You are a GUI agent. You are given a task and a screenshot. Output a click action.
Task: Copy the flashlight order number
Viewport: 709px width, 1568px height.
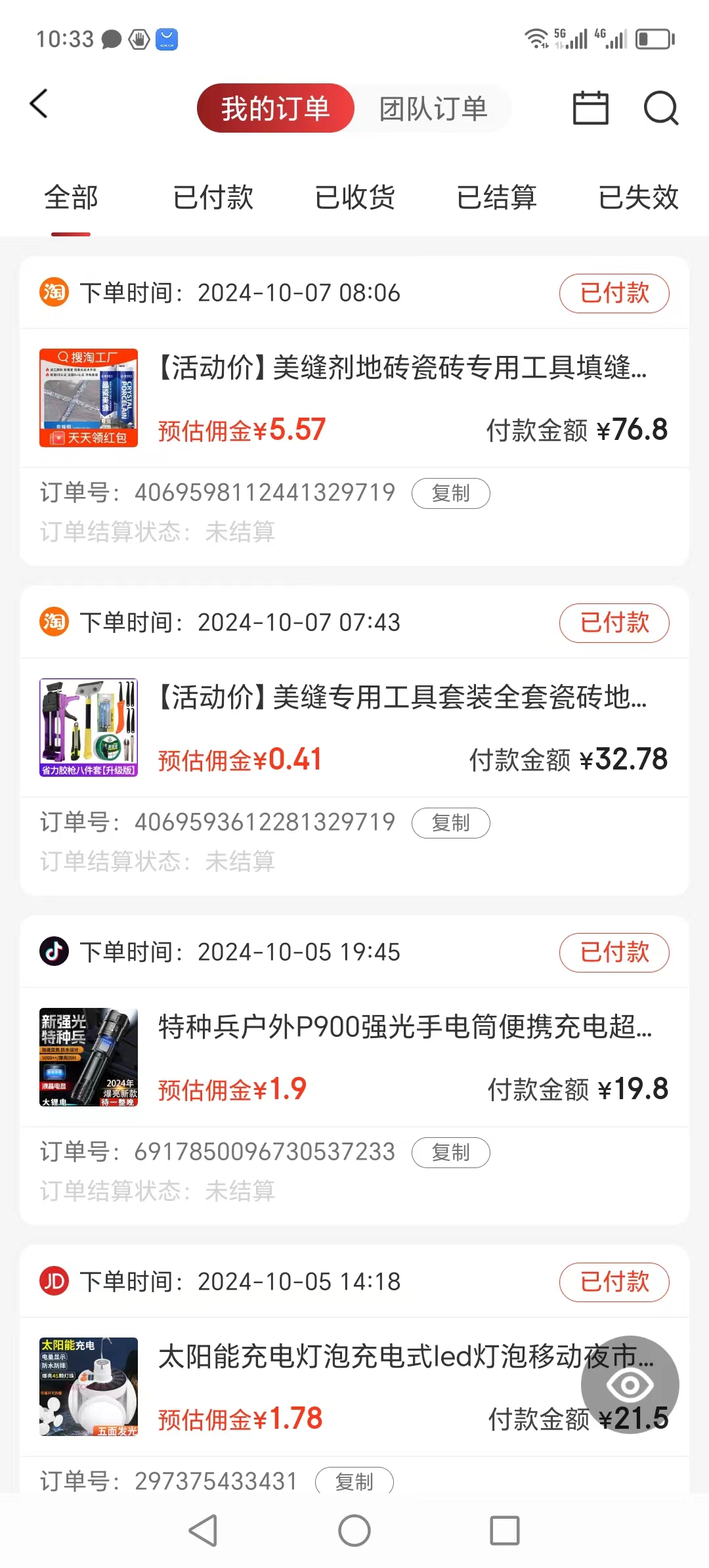[x=451, y=1152]
